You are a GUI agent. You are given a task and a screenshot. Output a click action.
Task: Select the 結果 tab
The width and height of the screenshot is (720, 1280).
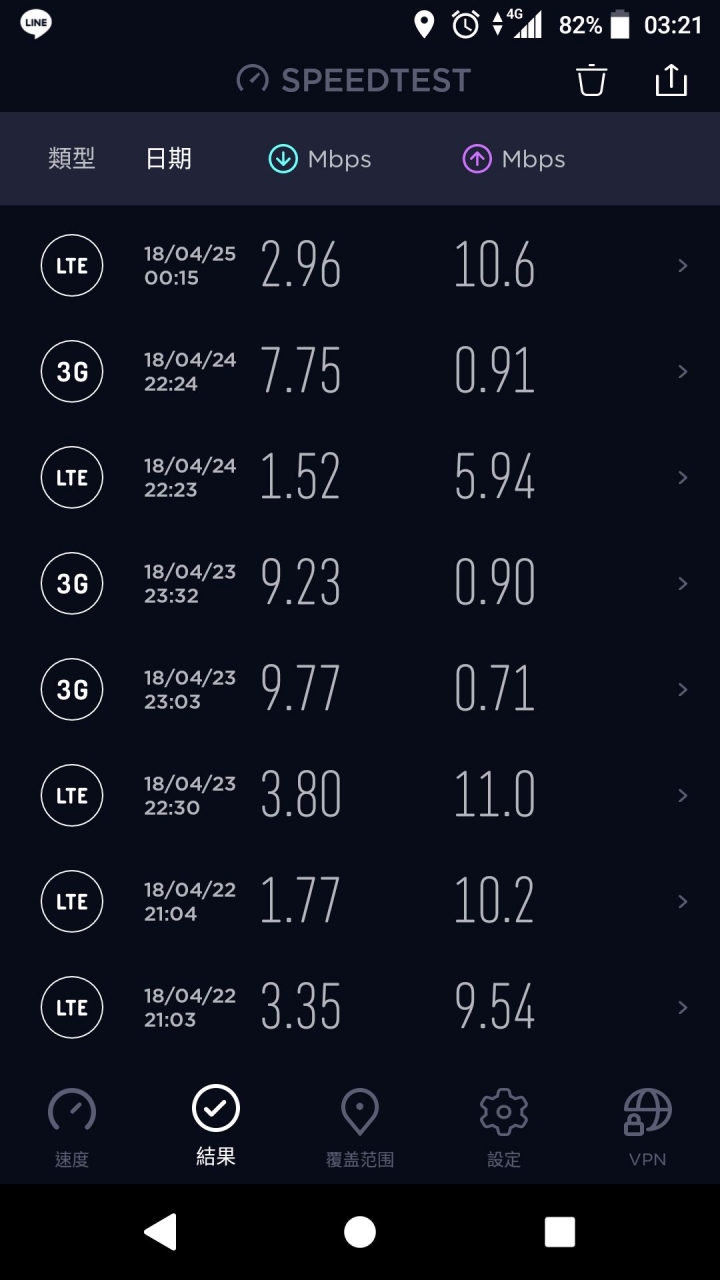216,1128
